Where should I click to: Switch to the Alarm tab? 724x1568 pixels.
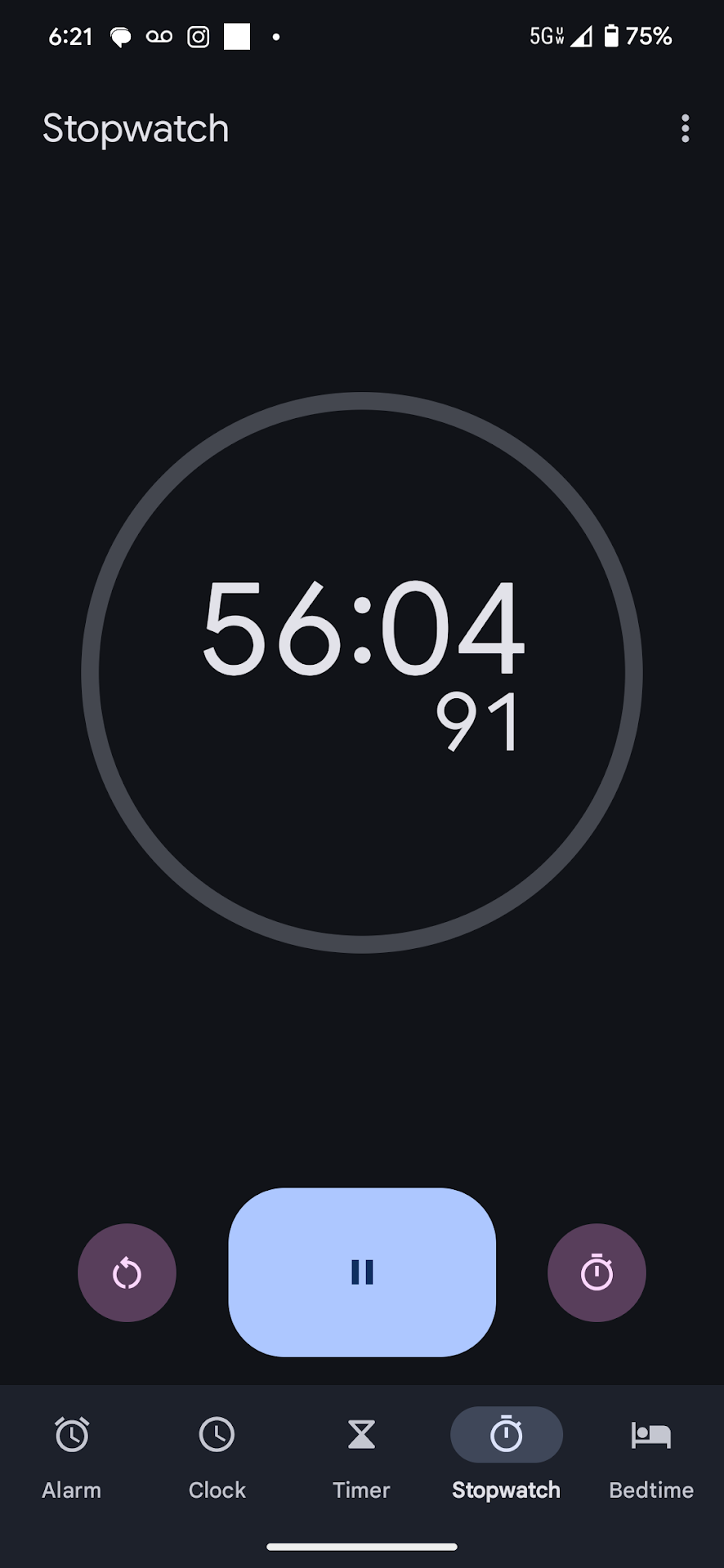click(x=72, y=1459)
